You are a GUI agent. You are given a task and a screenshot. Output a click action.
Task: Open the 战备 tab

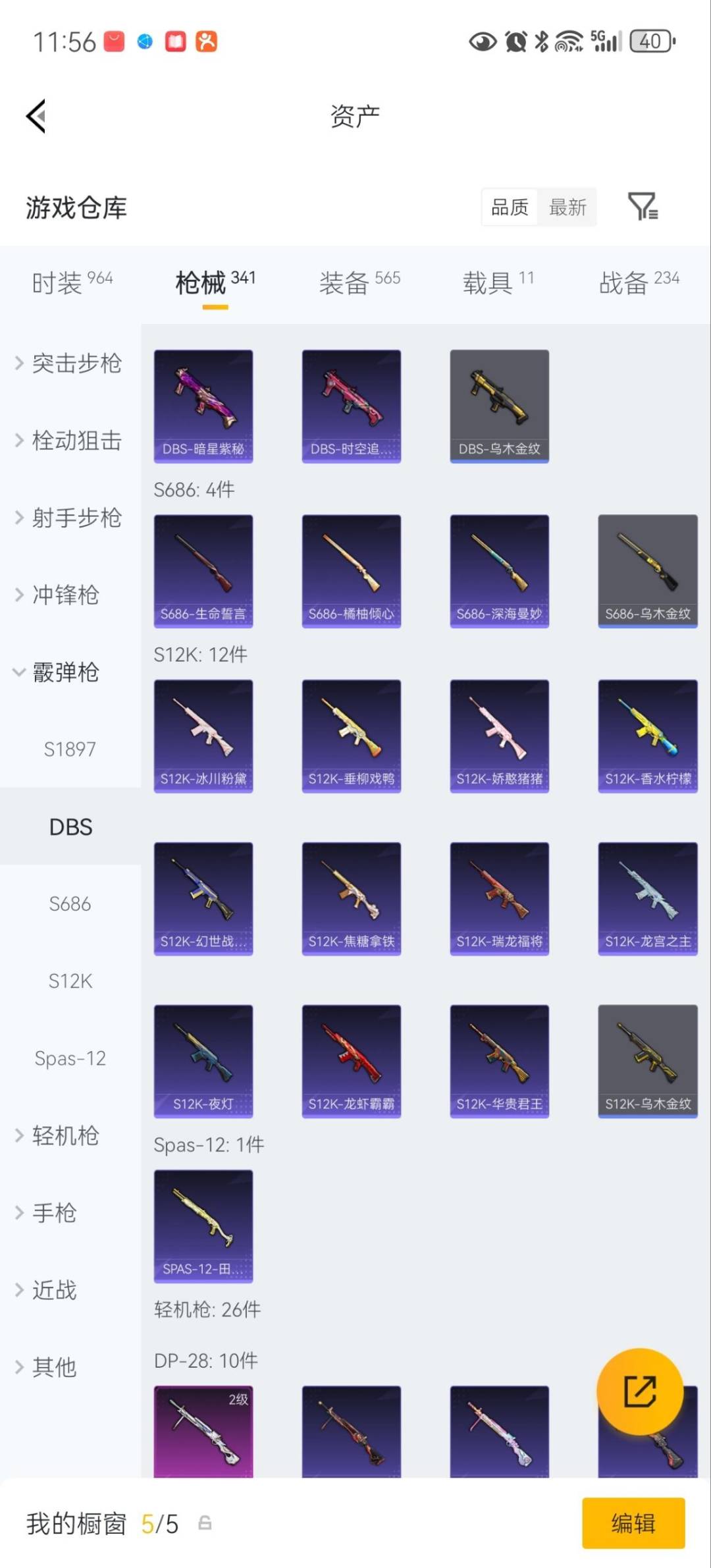639,283
